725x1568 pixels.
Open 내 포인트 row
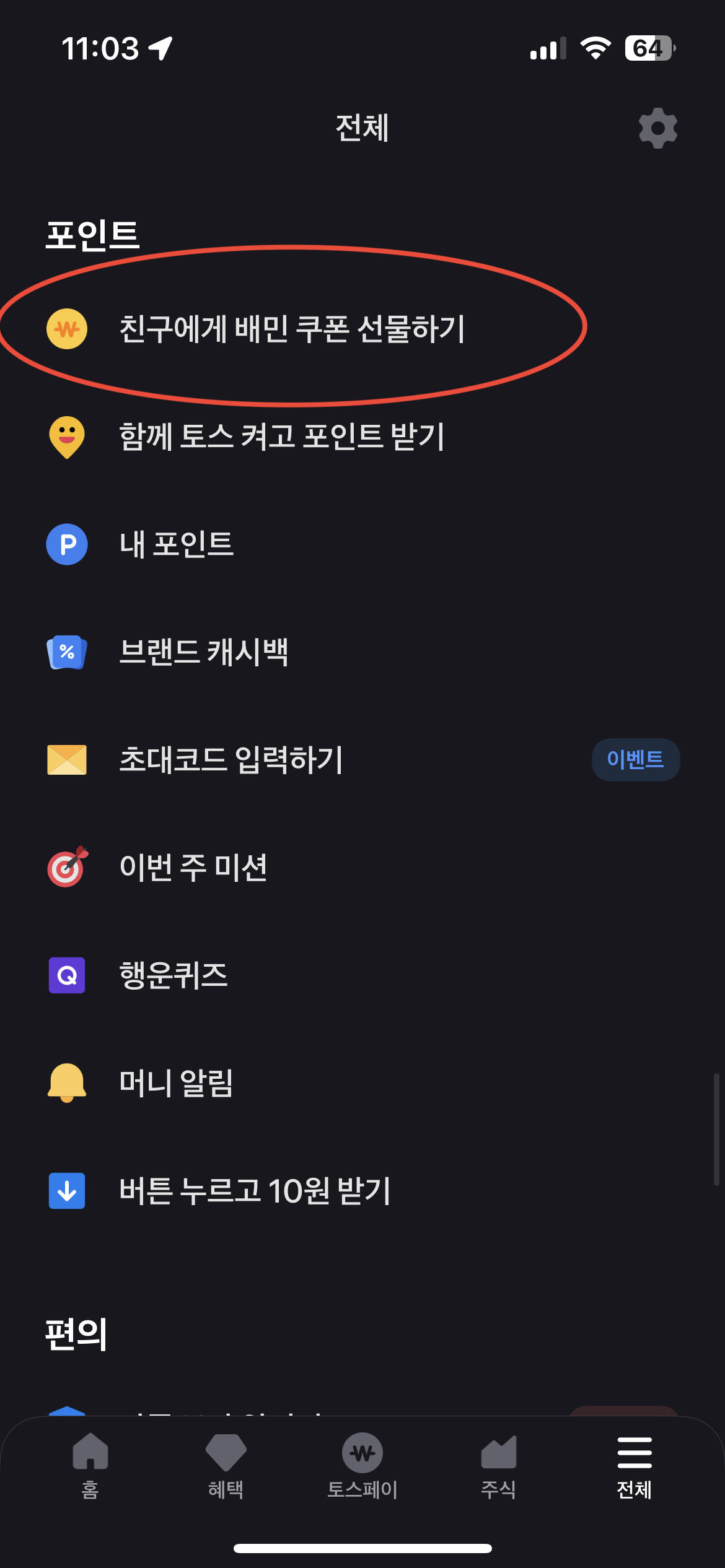[177, 544]
